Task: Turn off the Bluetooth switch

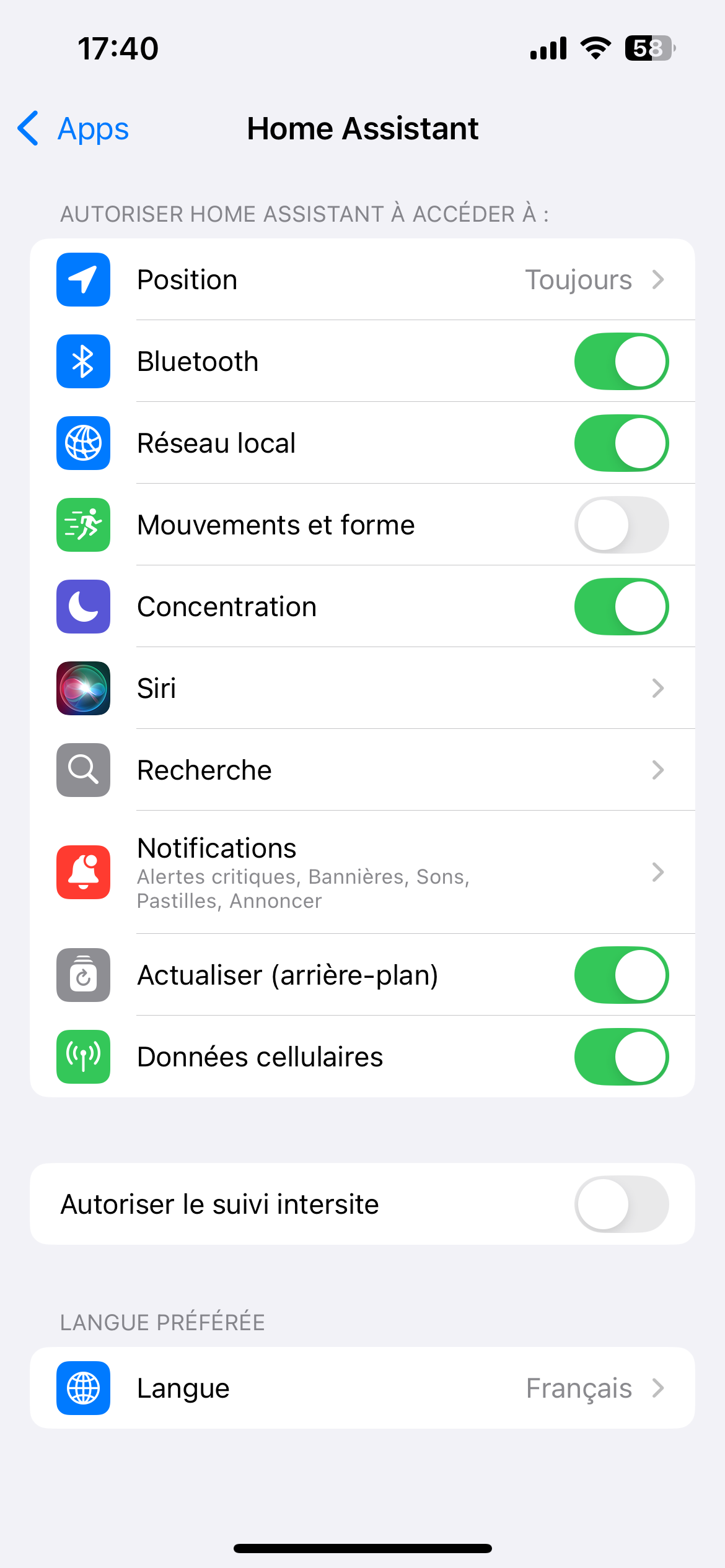Action: click(x=622, y=362)
